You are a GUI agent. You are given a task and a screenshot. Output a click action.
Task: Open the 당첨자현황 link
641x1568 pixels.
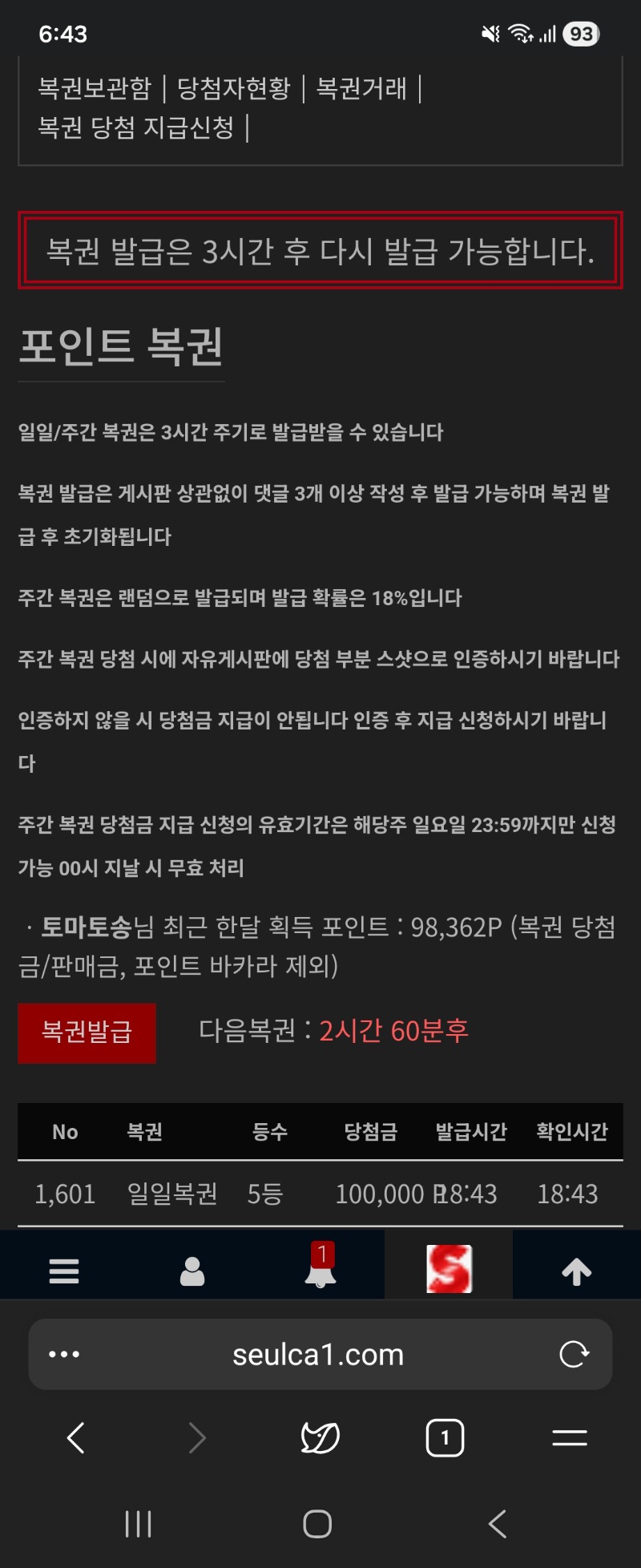(x=233, y=88)
